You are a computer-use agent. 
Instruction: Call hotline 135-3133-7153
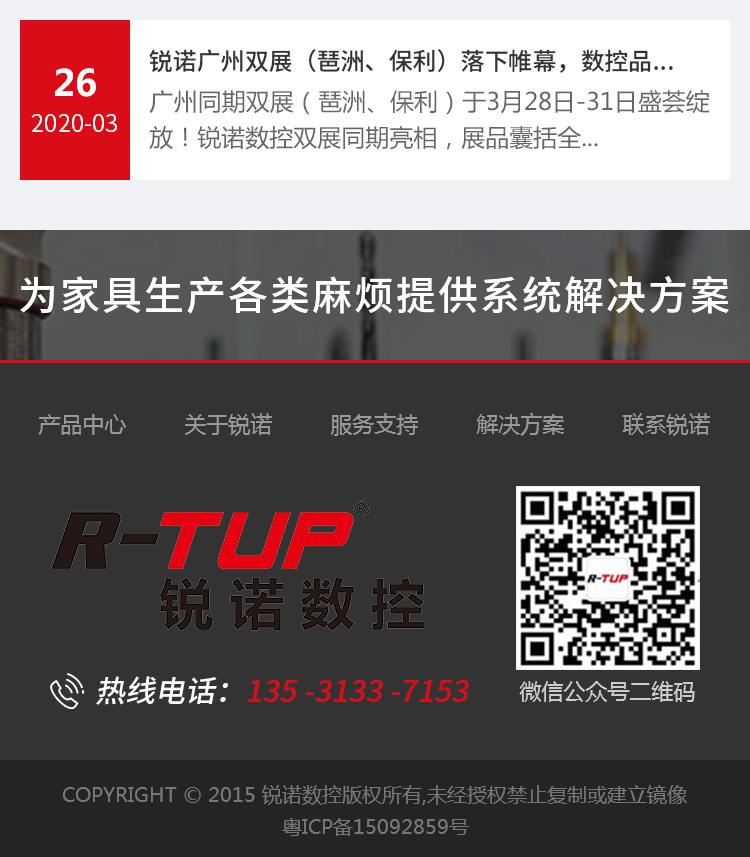[357, 691]
